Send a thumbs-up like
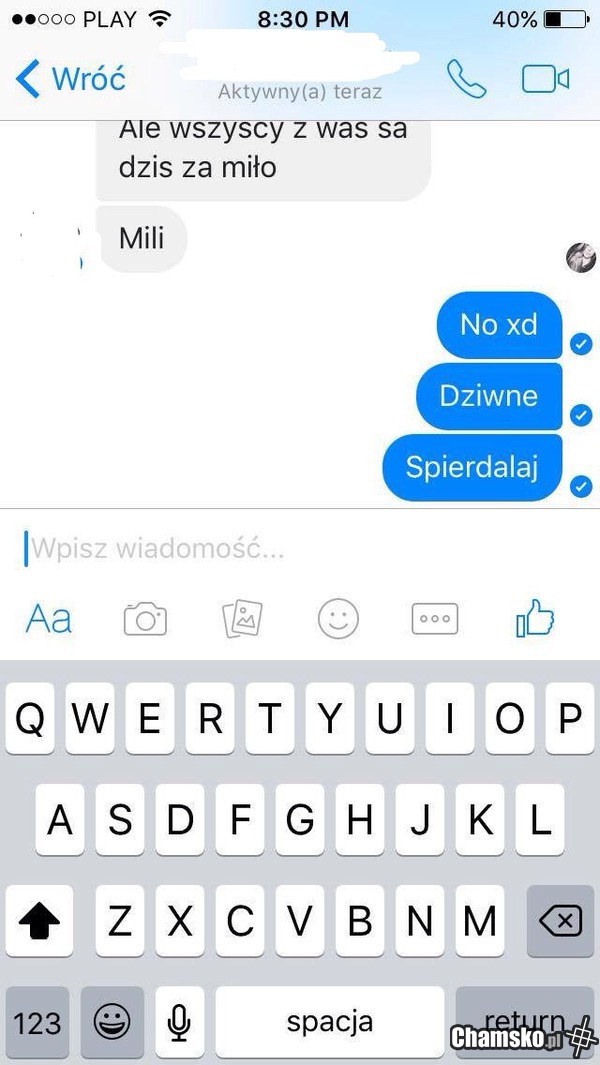 [535, 619]
